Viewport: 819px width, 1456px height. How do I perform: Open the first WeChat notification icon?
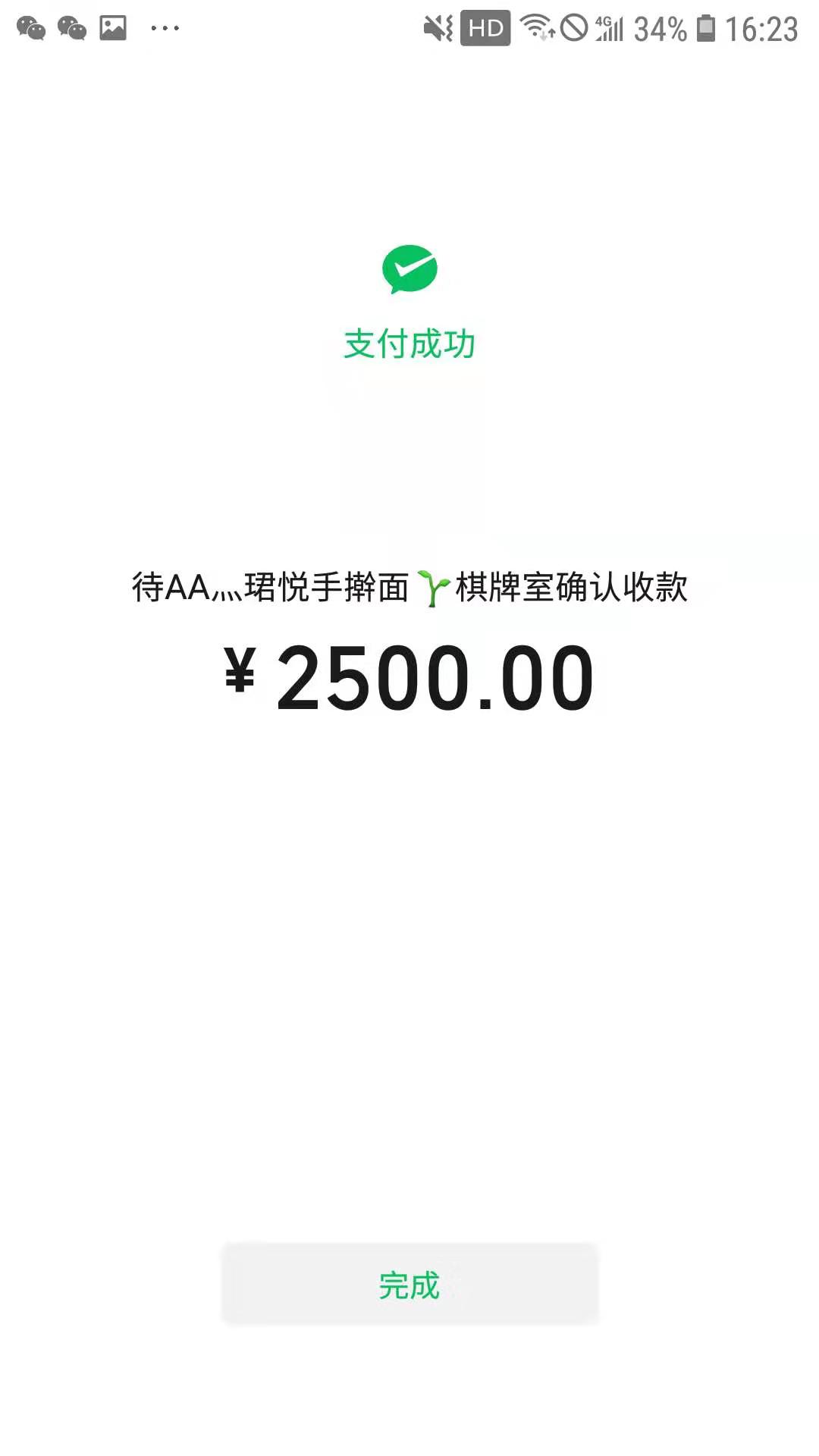point(32,29)
